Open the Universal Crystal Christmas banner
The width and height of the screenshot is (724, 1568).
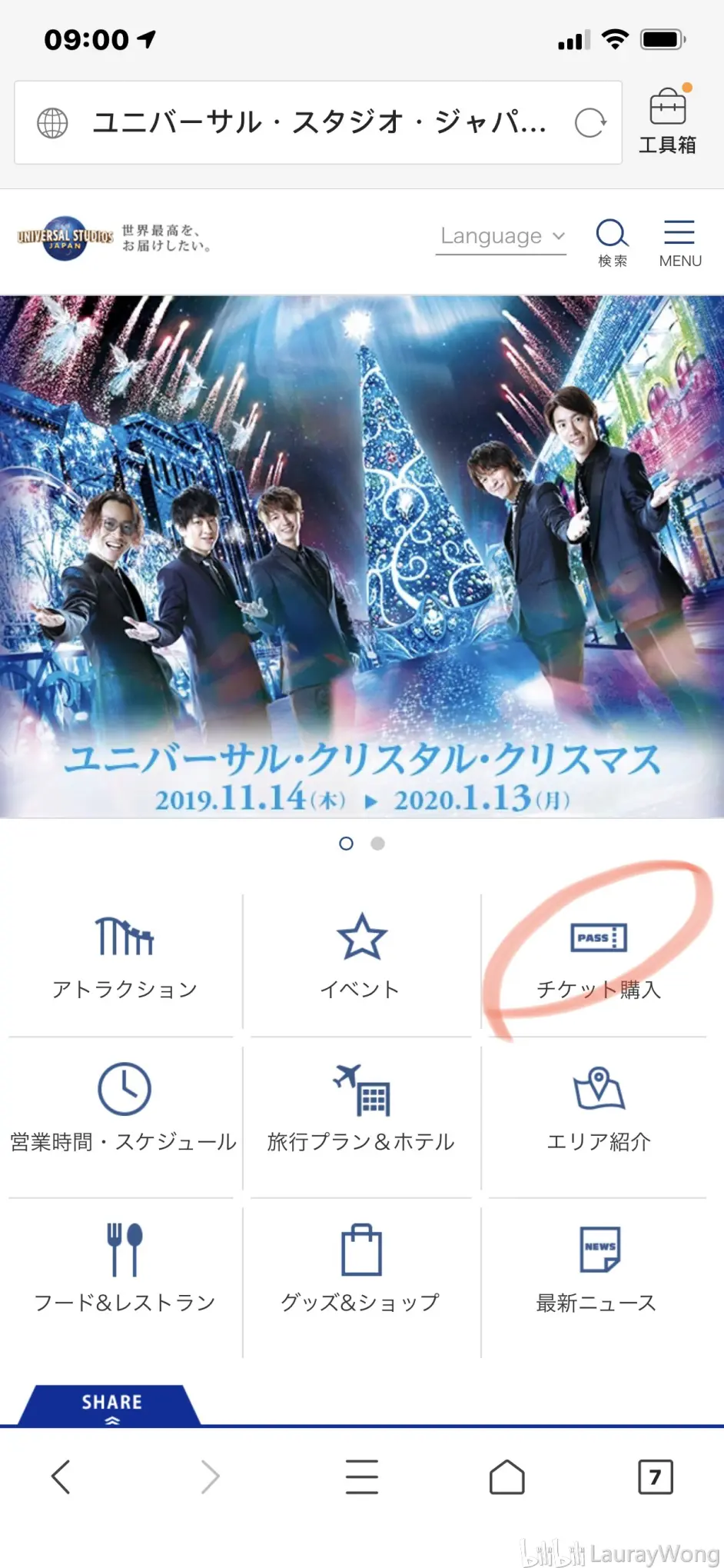coord(361,555)
